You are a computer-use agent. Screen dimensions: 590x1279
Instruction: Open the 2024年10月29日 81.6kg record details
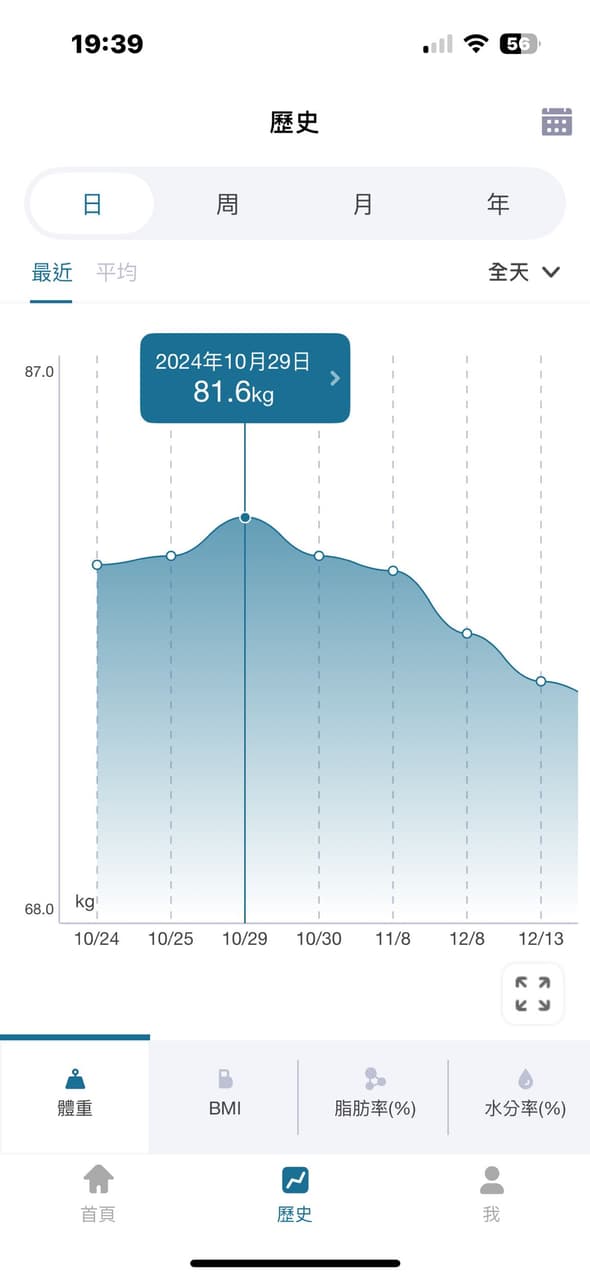245,378
